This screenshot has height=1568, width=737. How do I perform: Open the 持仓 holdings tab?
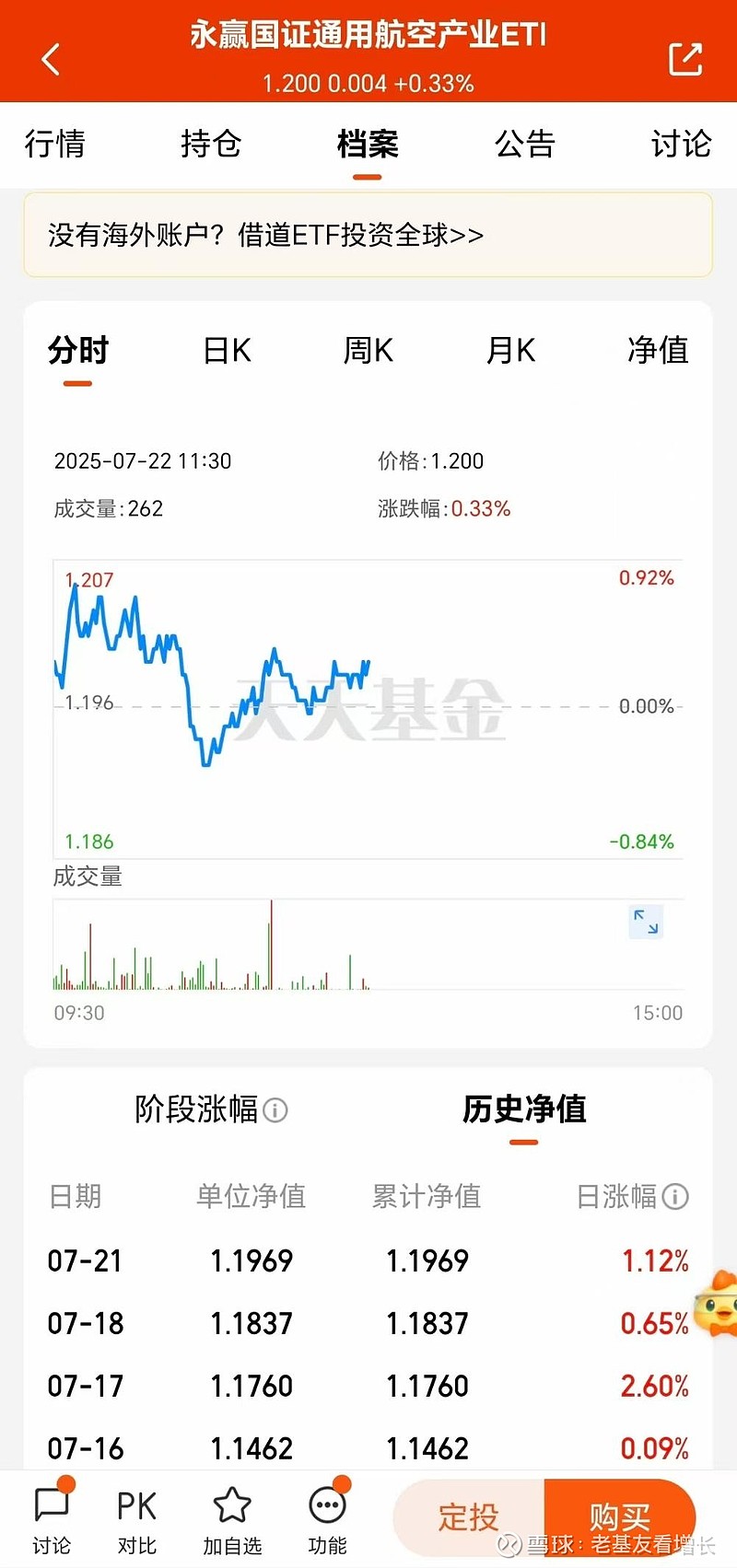tap(211, 145)
